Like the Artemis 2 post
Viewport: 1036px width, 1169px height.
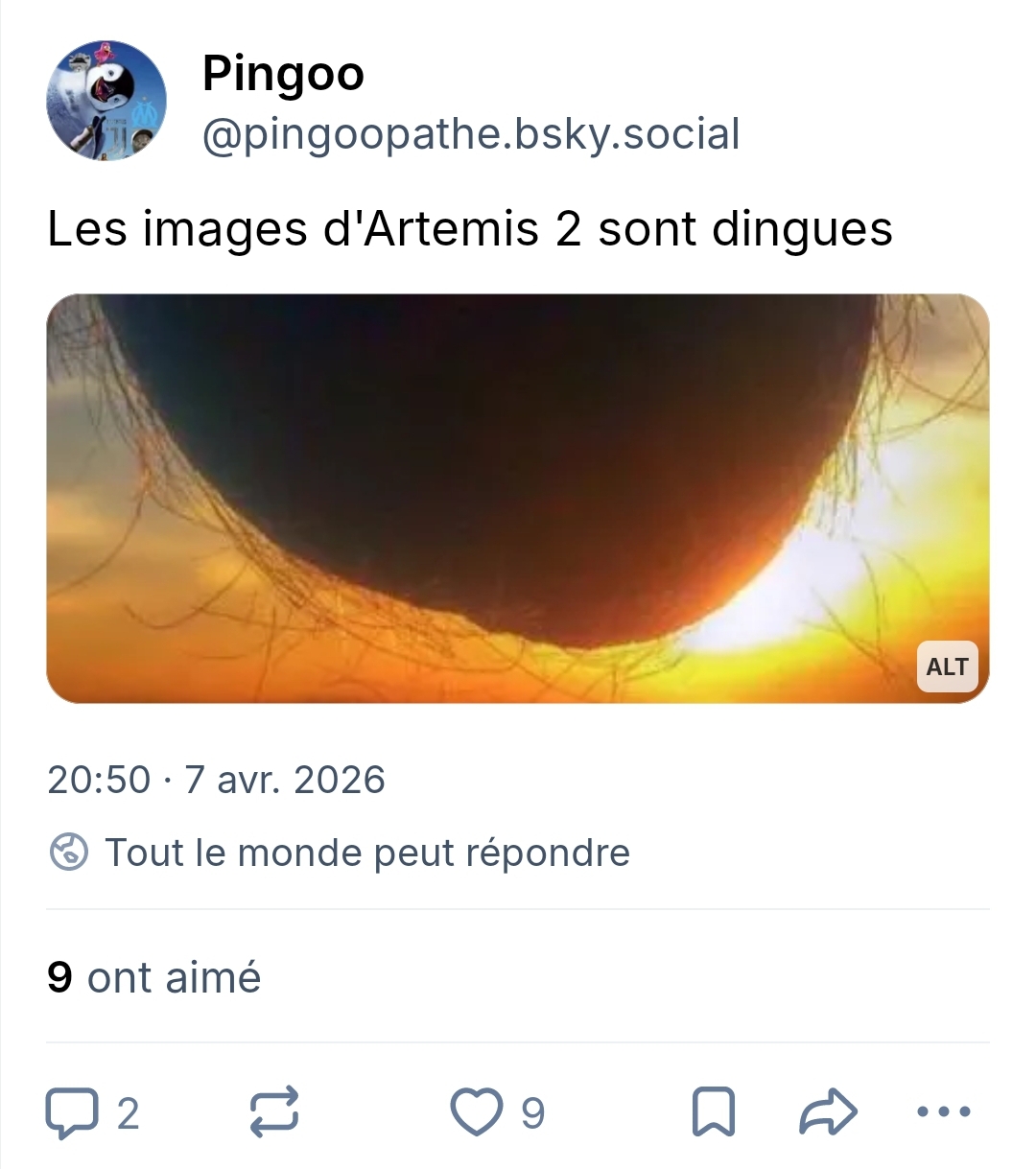pos(477,1112)
